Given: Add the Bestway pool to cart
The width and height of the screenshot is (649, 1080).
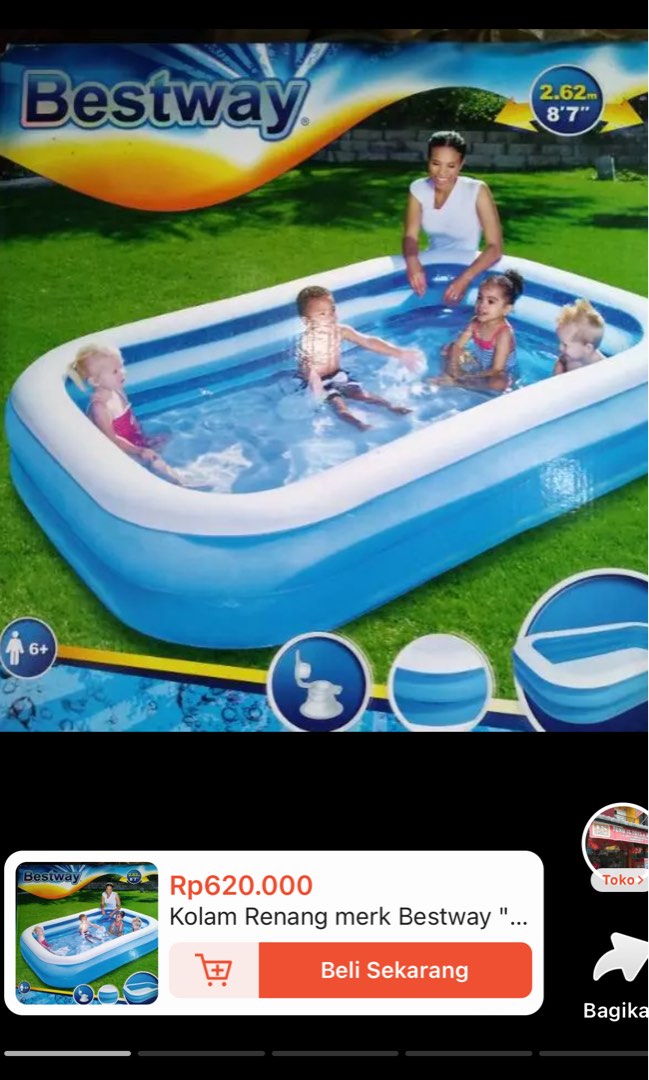Looking at the screenshot, I should [213, 970].
